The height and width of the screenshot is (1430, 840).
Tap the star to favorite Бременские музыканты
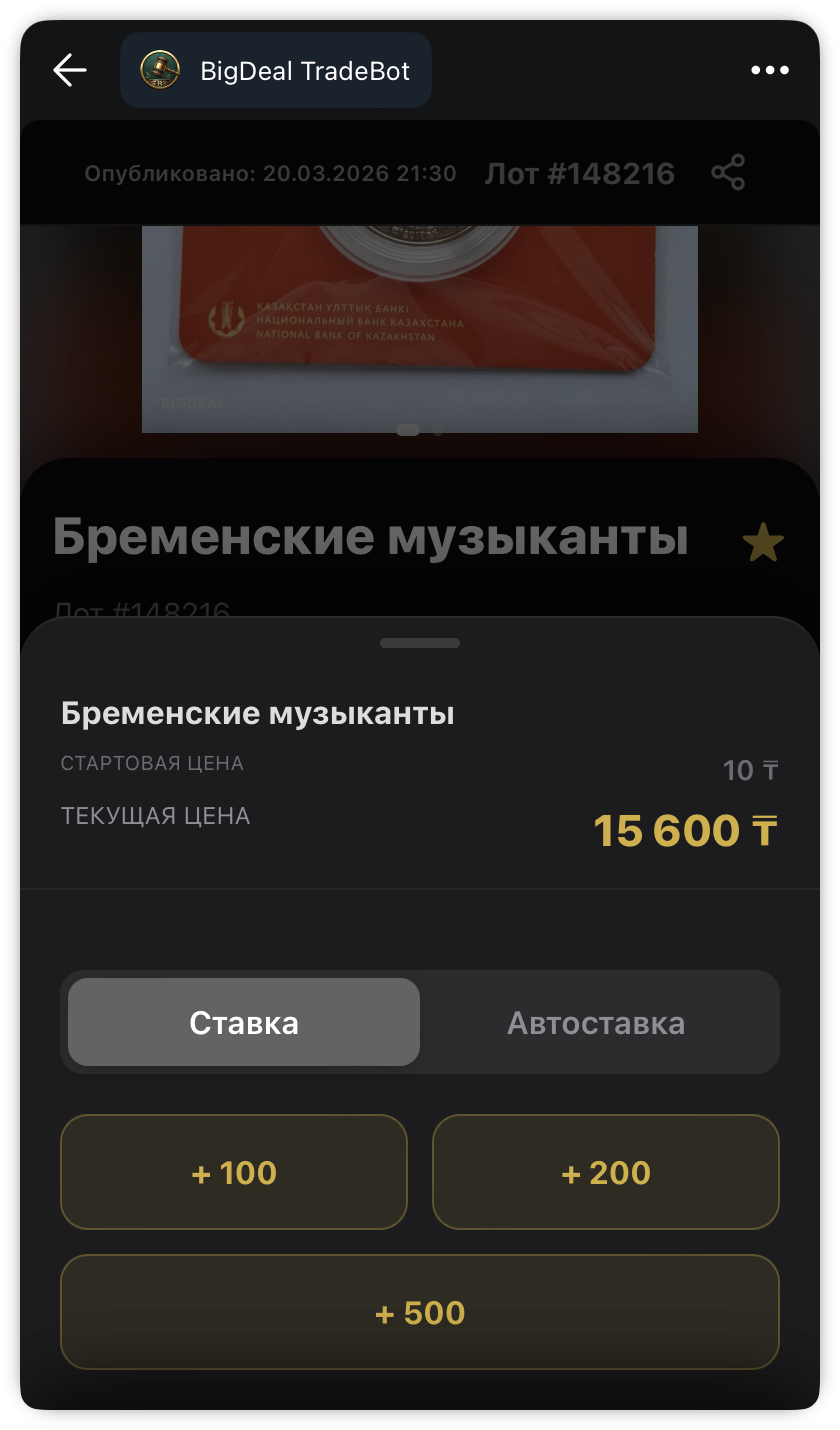coord(763,541)
